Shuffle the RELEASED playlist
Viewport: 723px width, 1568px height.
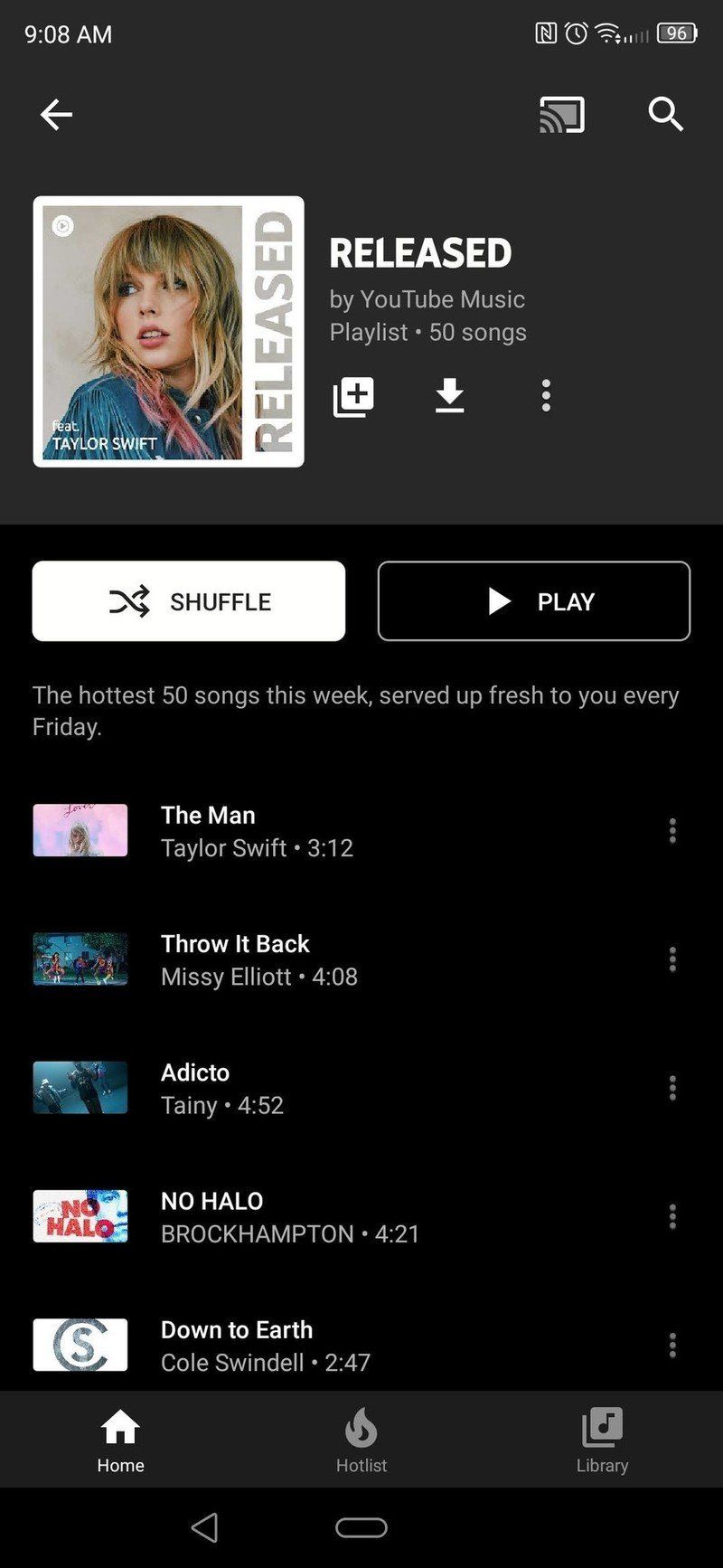(188, 601)
